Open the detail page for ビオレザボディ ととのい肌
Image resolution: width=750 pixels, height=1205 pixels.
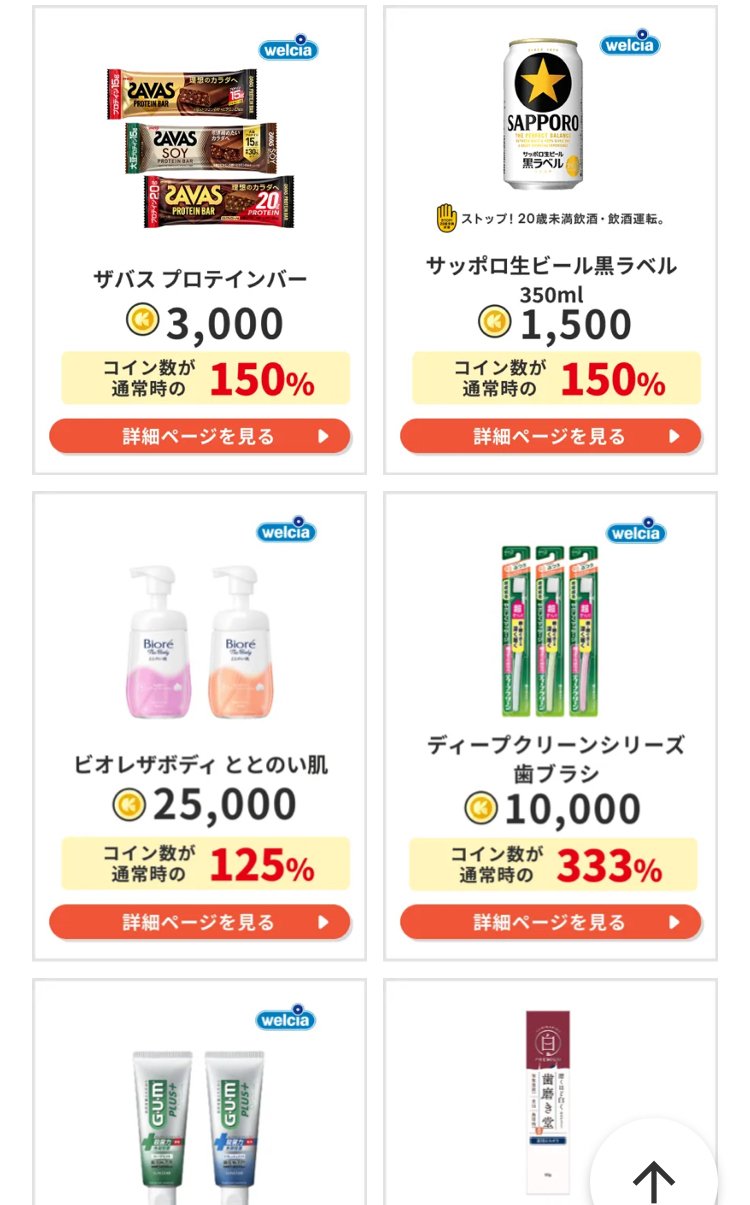tap(199, 921)
